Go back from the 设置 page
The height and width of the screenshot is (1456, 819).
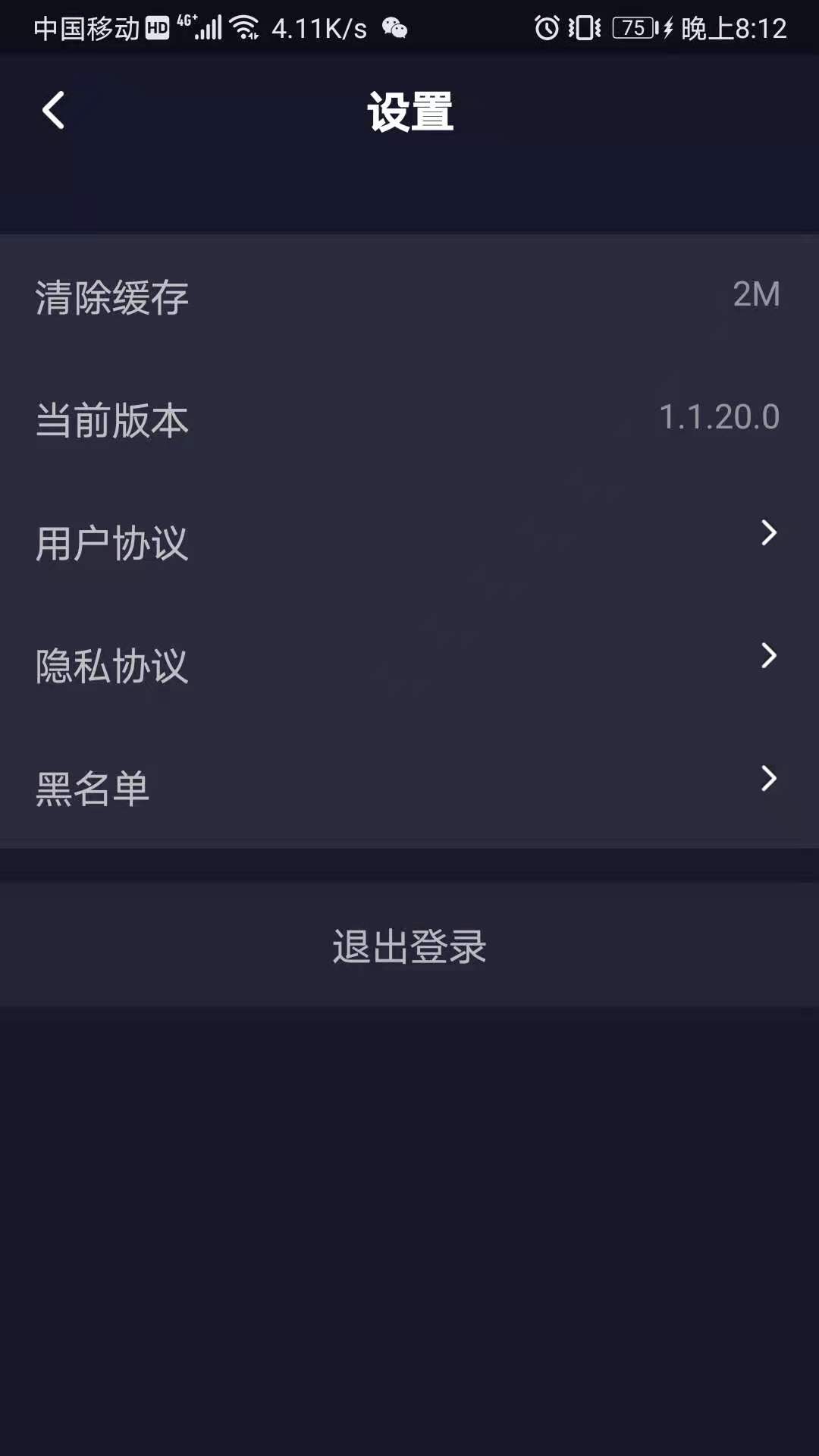pos(53,111)
